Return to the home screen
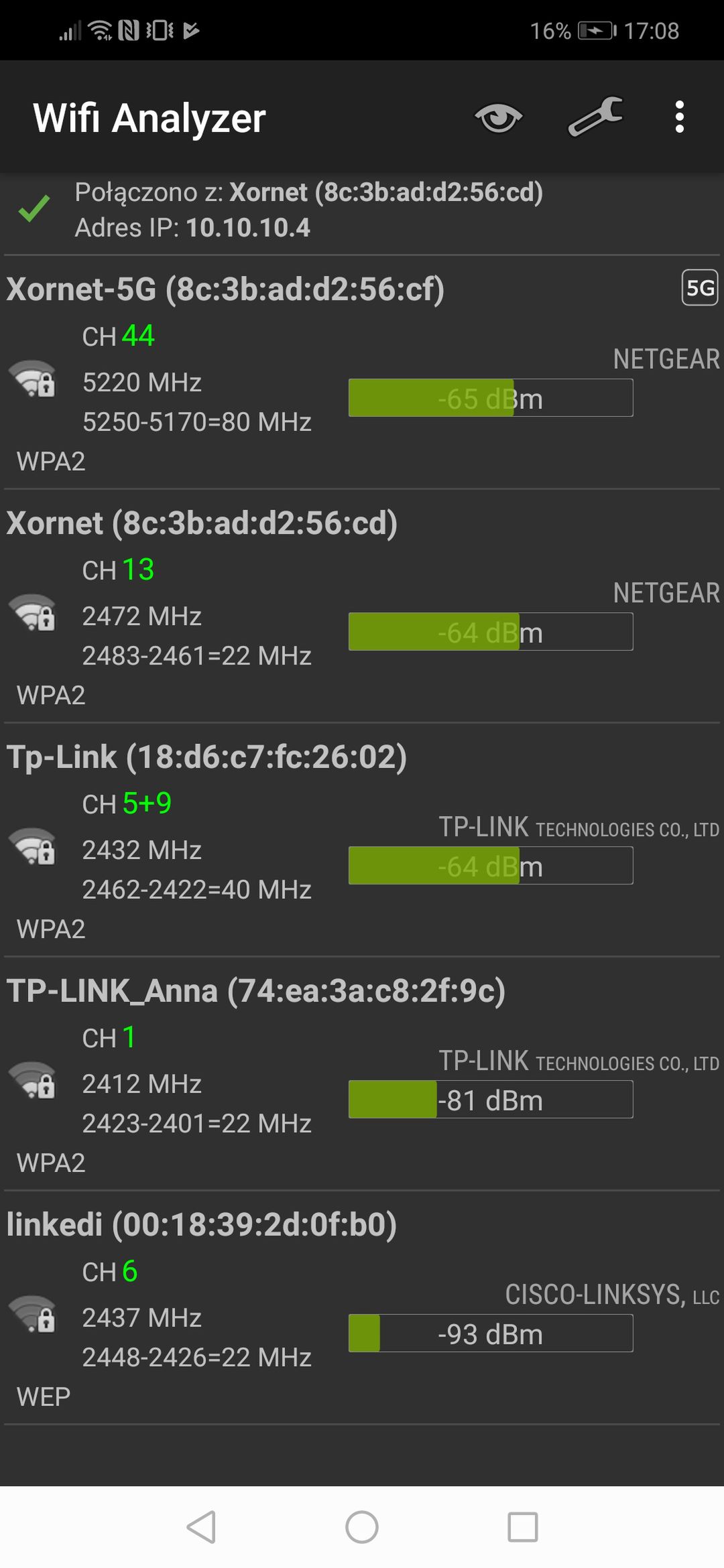This screenshot has height=1568, width=724. tap(362, 1527)
